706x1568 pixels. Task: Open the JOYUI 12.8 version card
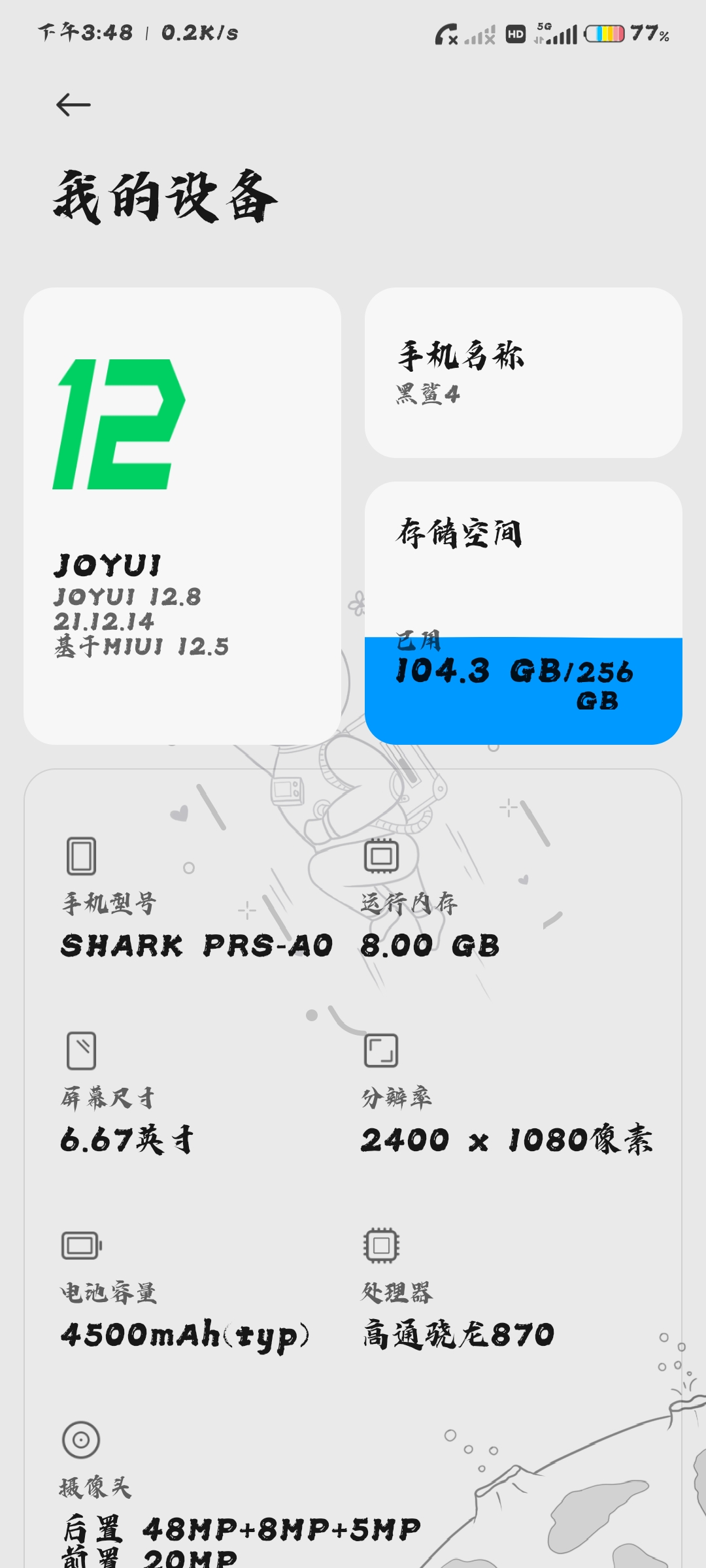coord(182,516)
